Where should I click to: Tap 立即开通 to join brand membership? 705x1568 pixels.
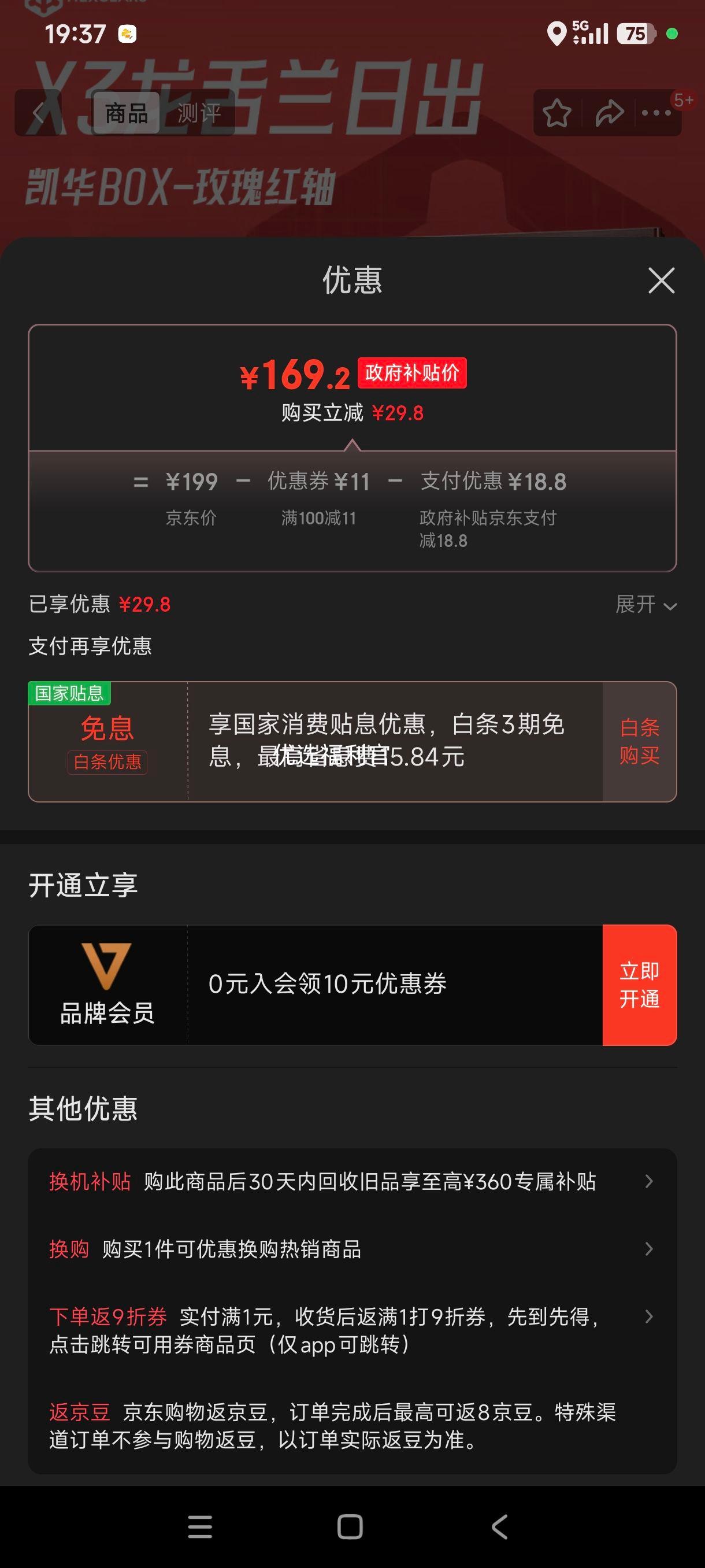click(639, 984)
